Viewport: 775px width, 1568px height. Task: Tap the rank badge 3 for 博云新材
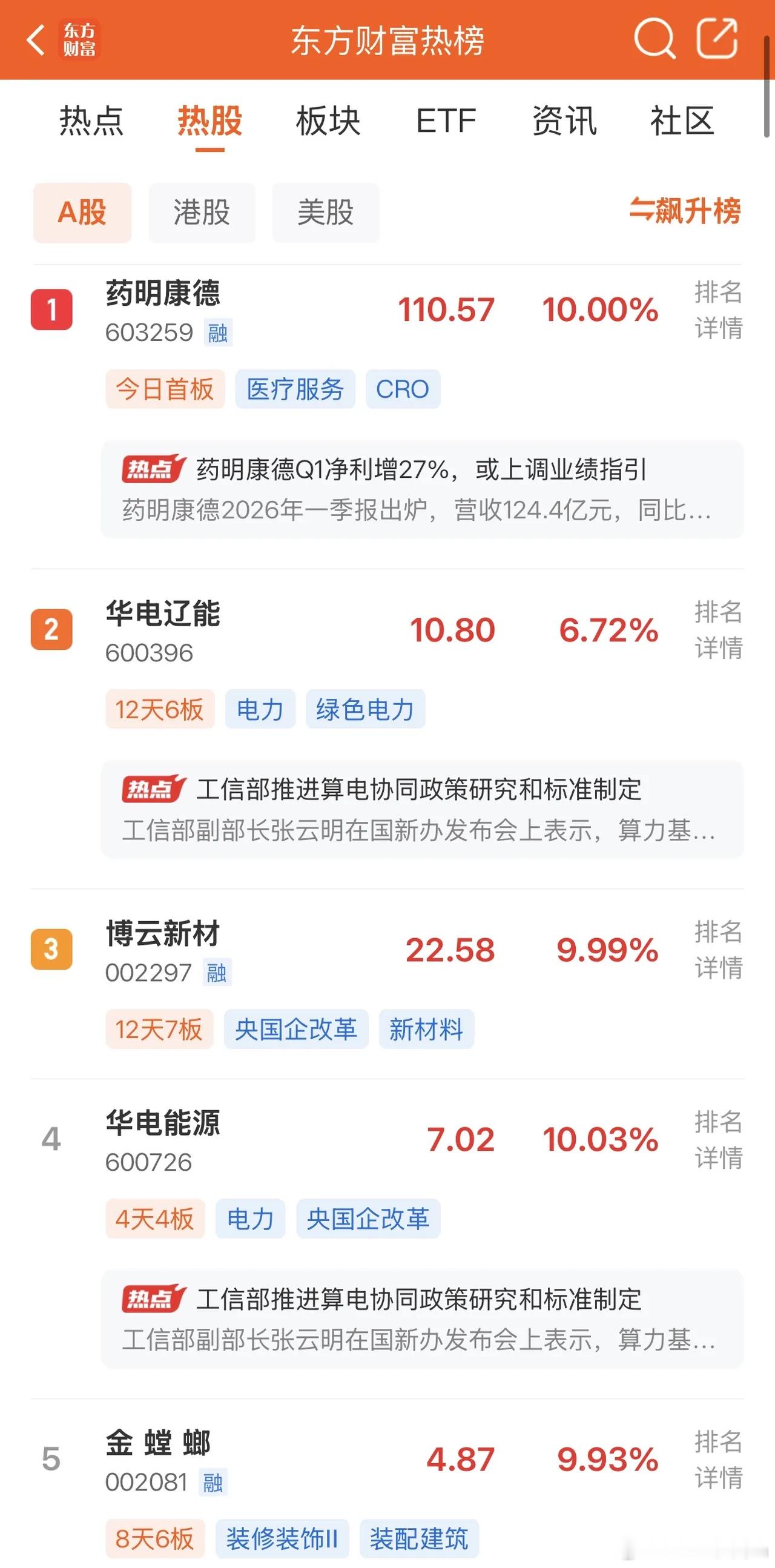click(51, 950)
